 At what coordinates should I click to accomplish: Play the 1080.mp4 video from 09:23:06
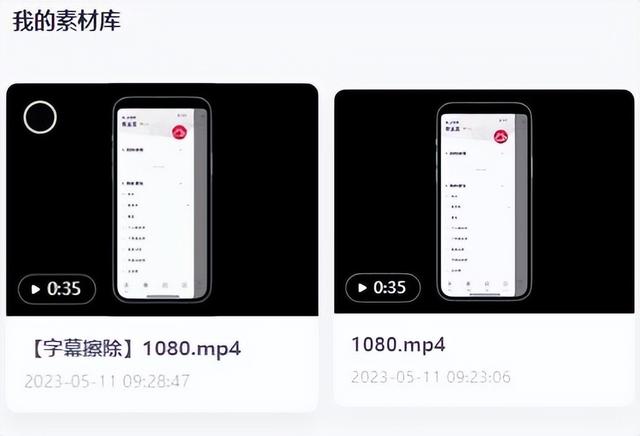coord(383,288)
